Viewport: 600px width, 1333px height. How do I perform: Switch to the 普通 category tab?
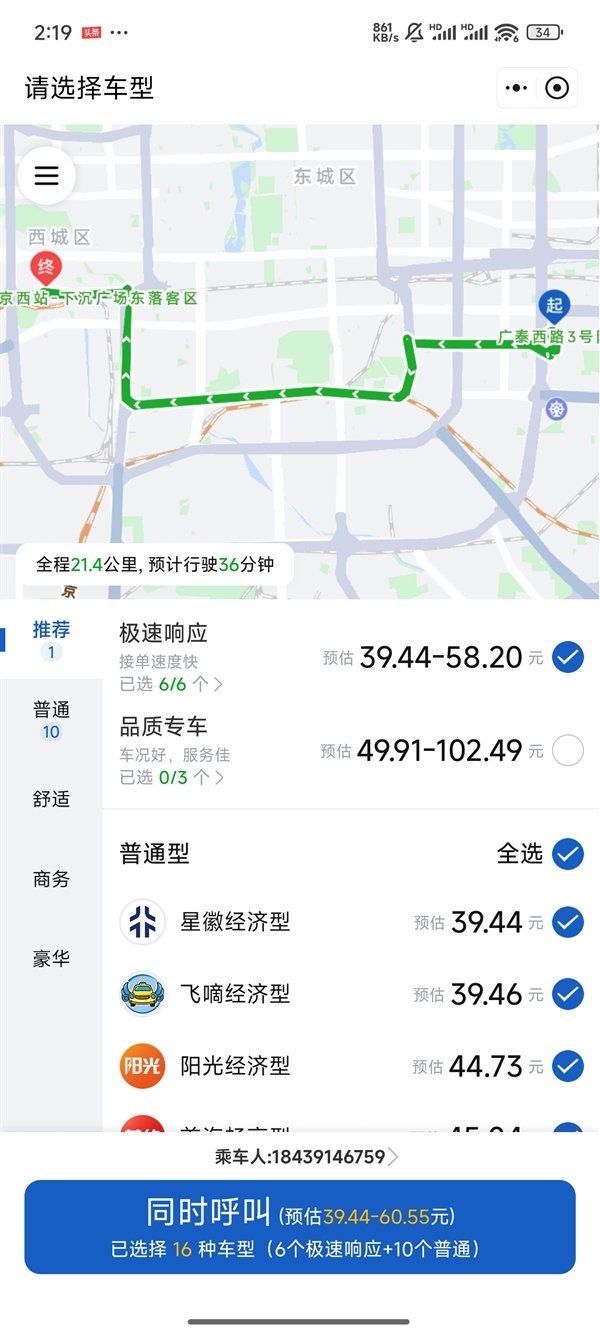click(x=51, y=719)
